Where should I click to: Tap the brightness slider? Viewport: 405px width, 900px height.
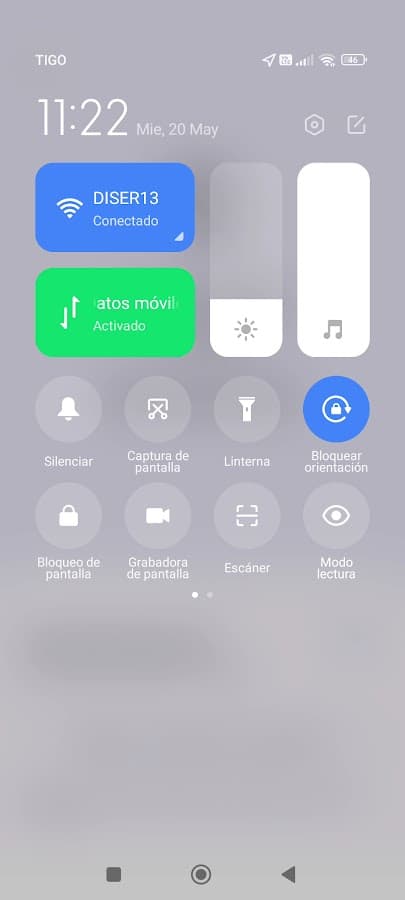[x=246, y=259]
